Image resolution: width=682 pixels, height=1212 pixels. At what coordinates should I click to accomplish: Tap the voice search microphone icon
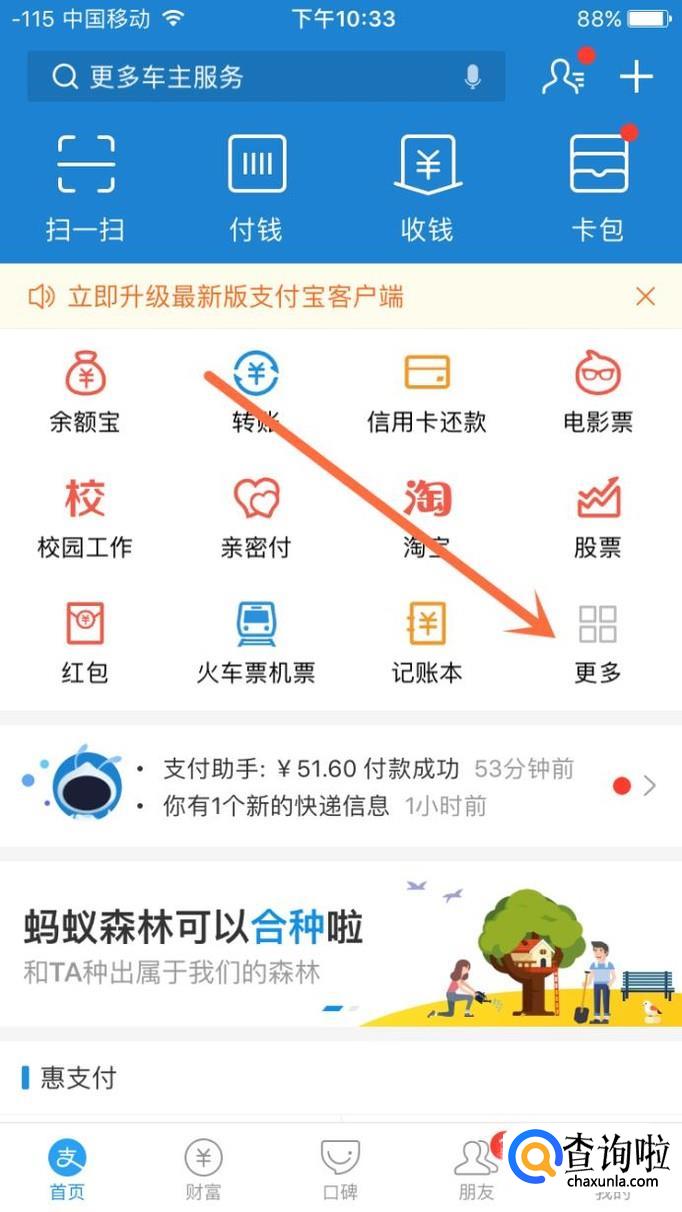pyautogui.click(x=473, y=77)
